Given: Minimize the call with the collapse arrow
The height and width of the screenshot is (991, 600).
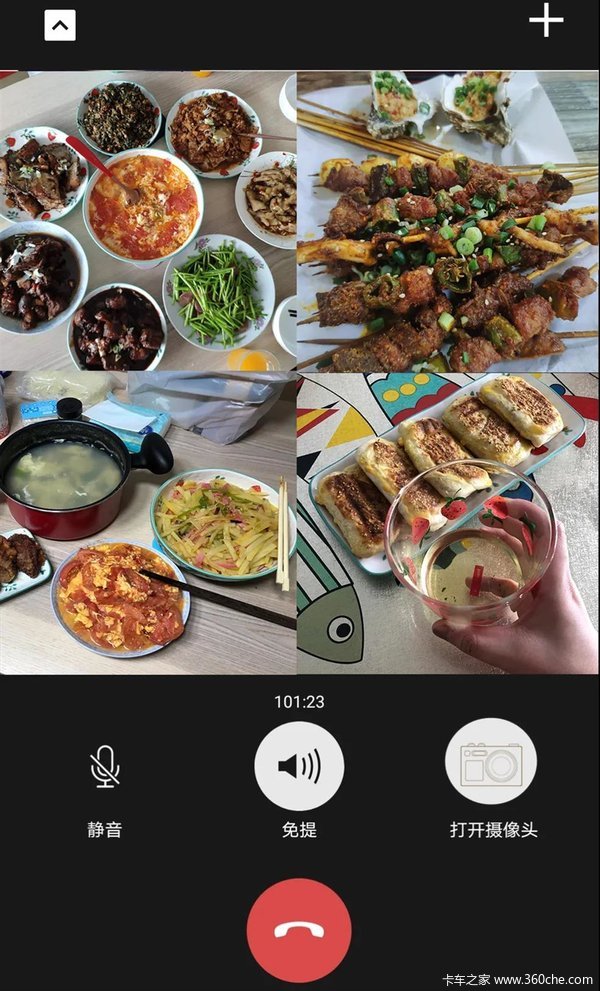Looking at the screenshot, I should click(x=60, y=26).
